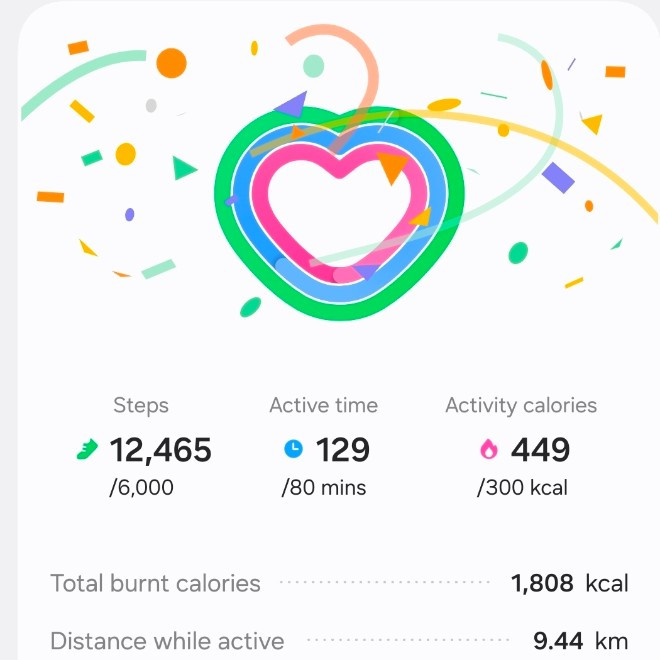Open the Activity calories details

521,449
